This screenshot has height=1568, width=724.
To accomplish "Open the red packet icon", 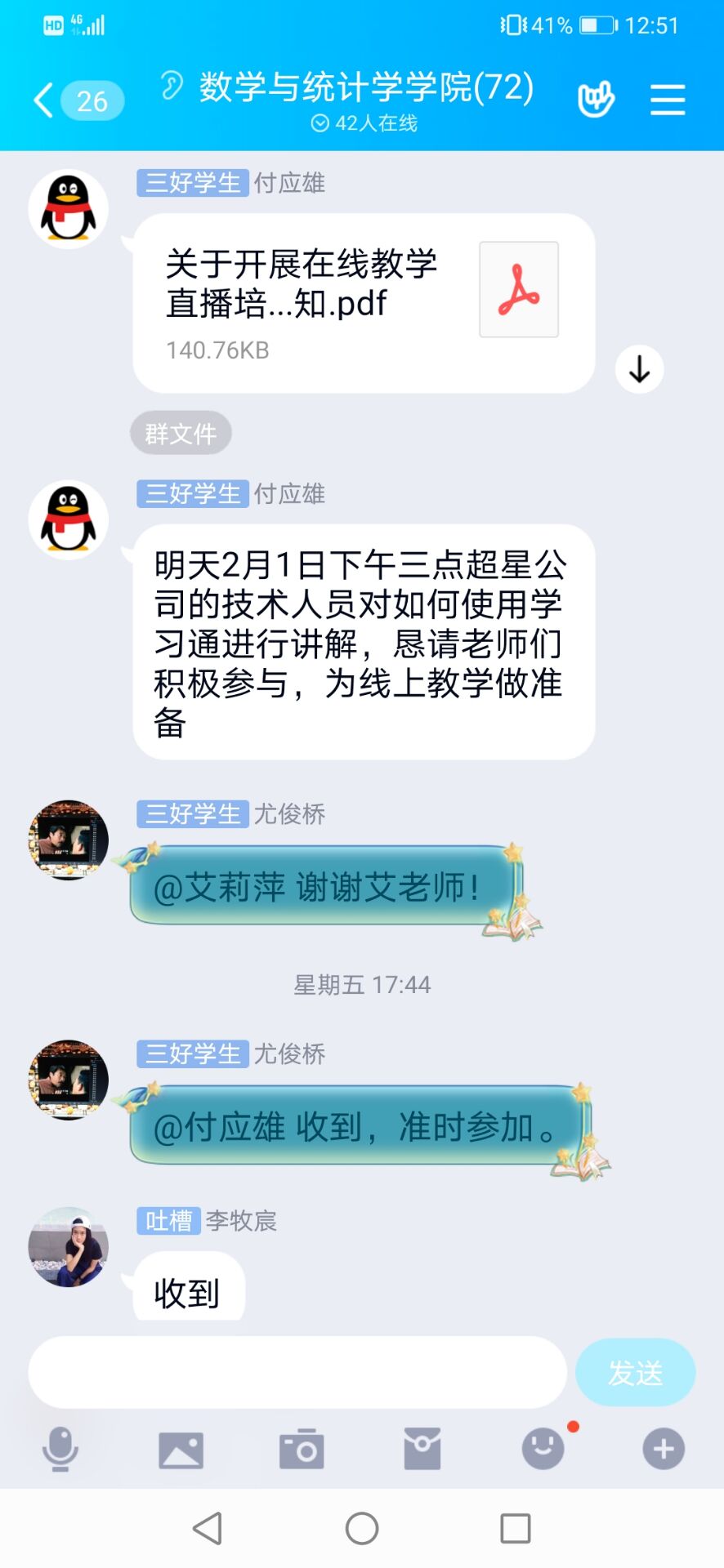I will click(x=422, y=1450).
